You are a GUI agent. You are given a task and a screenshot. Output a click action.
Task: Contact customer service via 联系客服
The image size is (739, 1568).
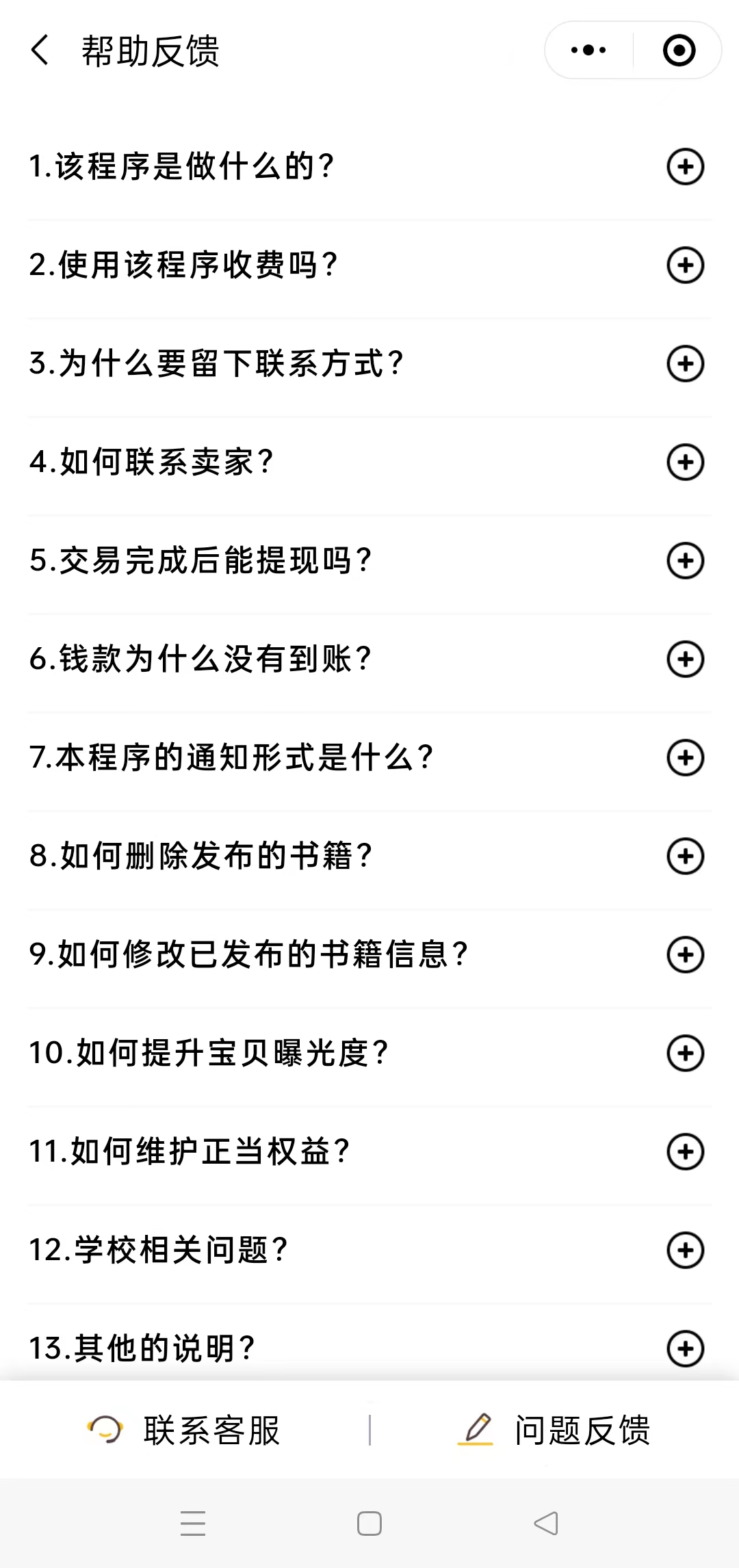[x=185, y=1430]
